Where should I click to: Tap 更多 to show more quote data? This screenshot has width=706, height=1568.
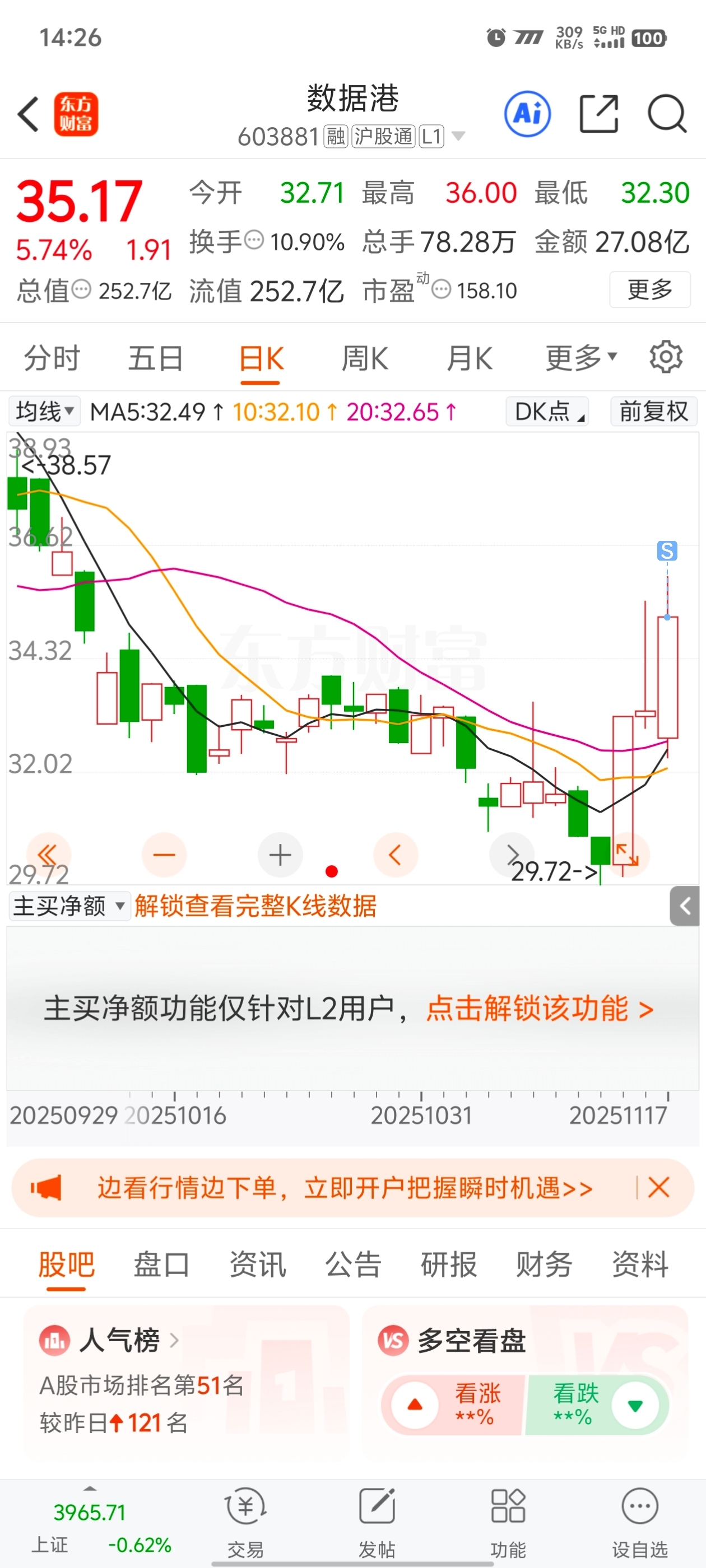(x=649, y=290)
